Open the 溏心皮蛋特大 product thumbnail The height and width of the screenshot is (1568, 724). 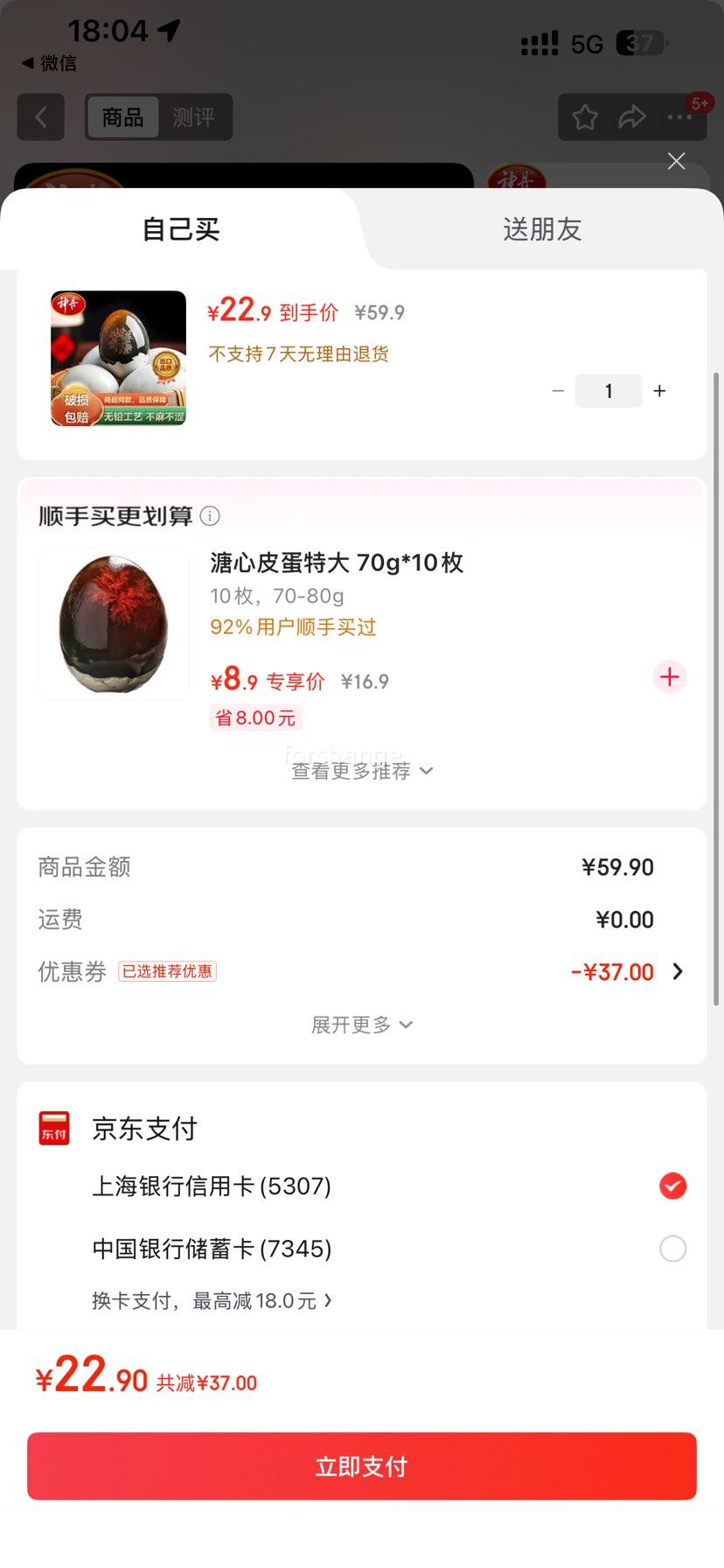(113, 624)
